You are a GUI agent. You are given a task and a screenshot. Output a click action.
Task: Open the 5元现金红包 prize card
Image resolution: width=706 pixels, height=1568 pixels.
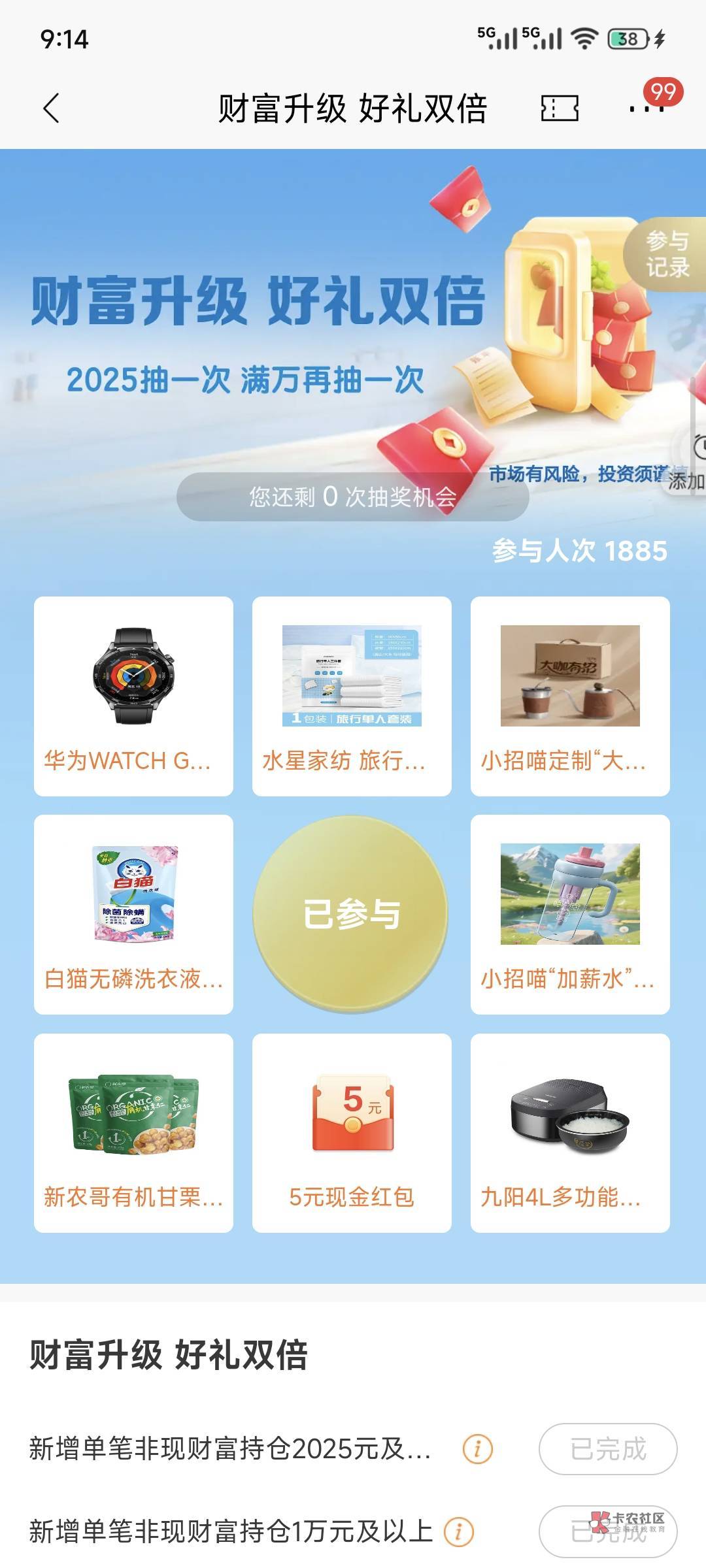[352, 1133]
